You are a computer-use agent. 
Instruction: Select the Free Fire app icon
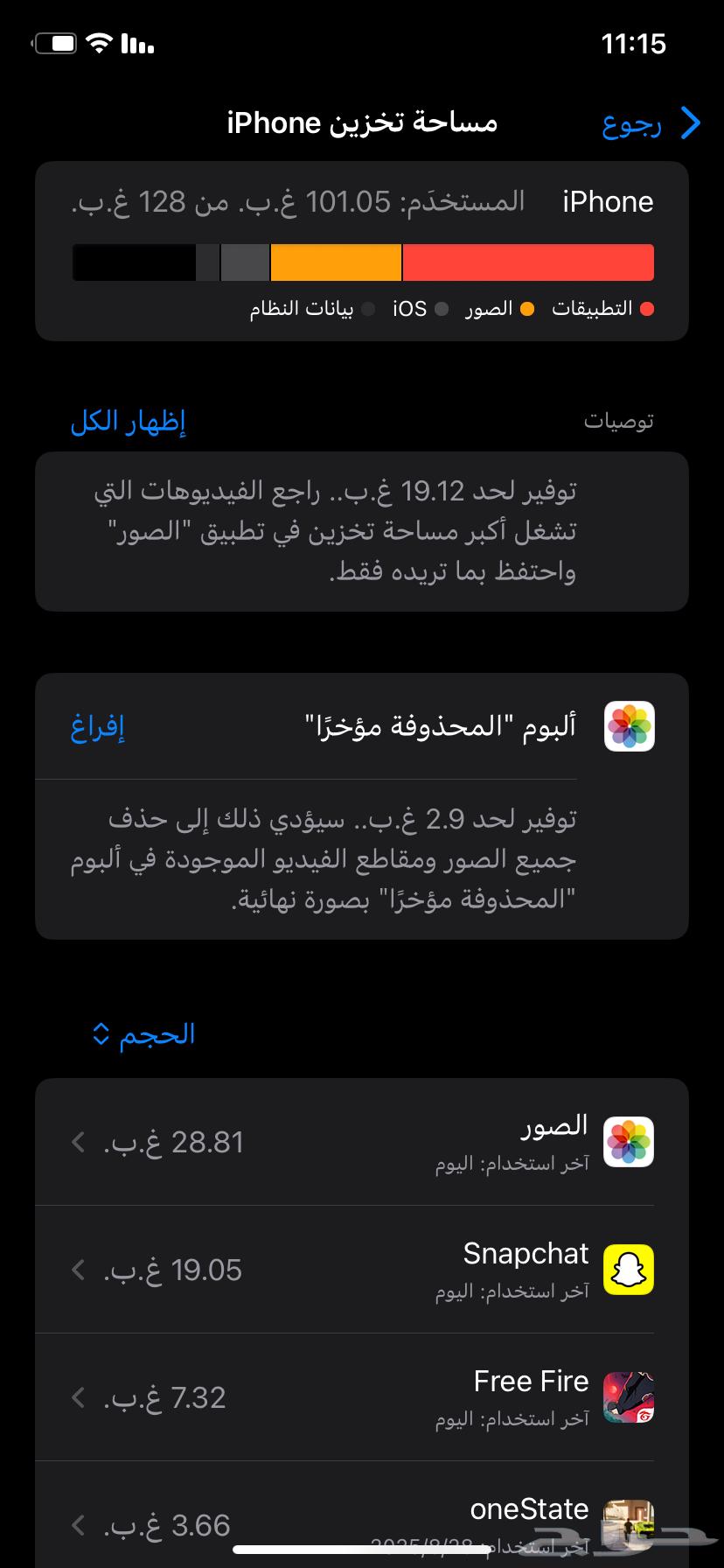coord(627,1398)
